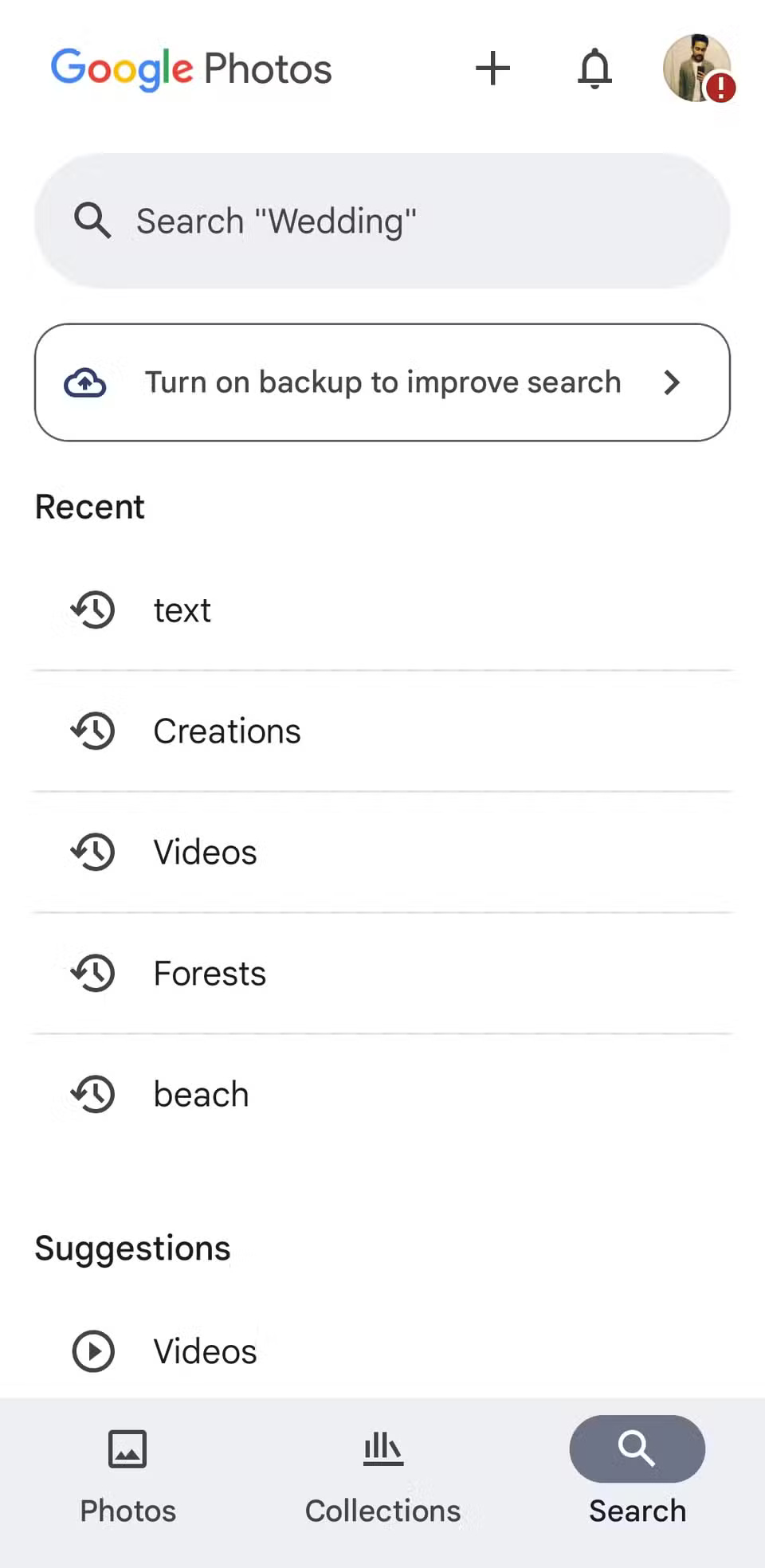Screen dimensions: 765x1568
Task: Tap the Google Photos logo
Action: point(191,69)
